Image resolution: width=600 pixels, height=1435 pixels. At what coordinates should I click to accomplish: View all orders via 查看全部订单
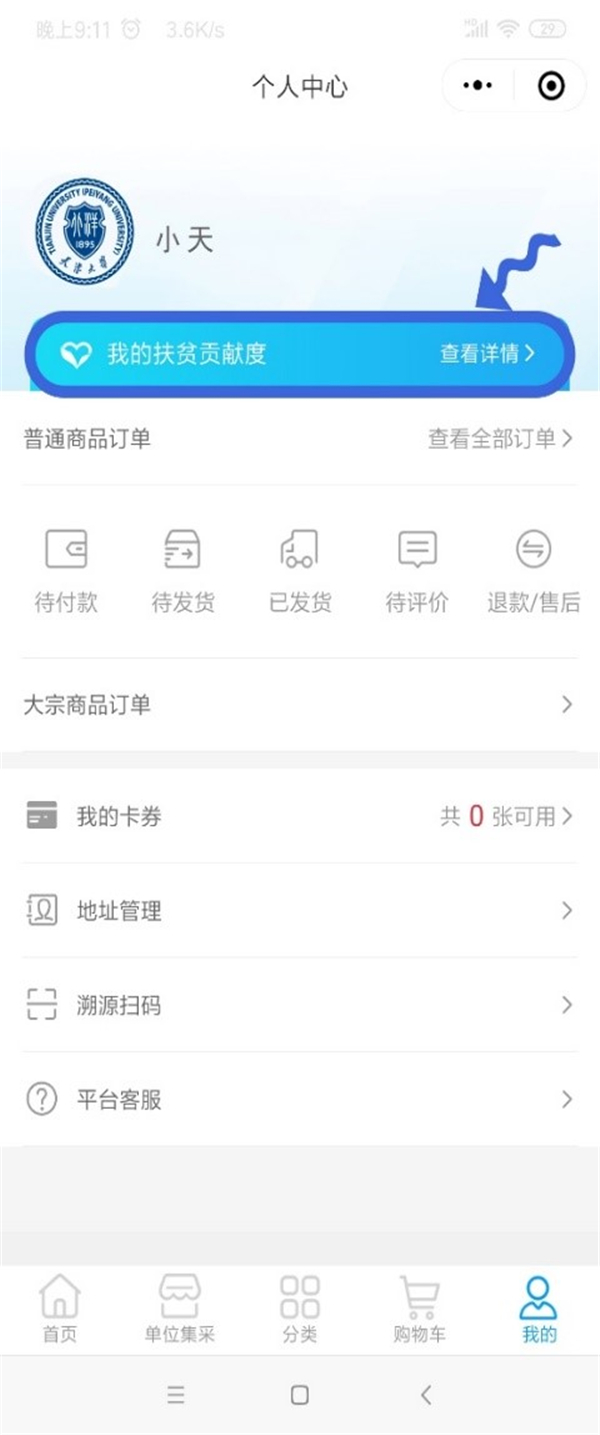coord(500,438)
